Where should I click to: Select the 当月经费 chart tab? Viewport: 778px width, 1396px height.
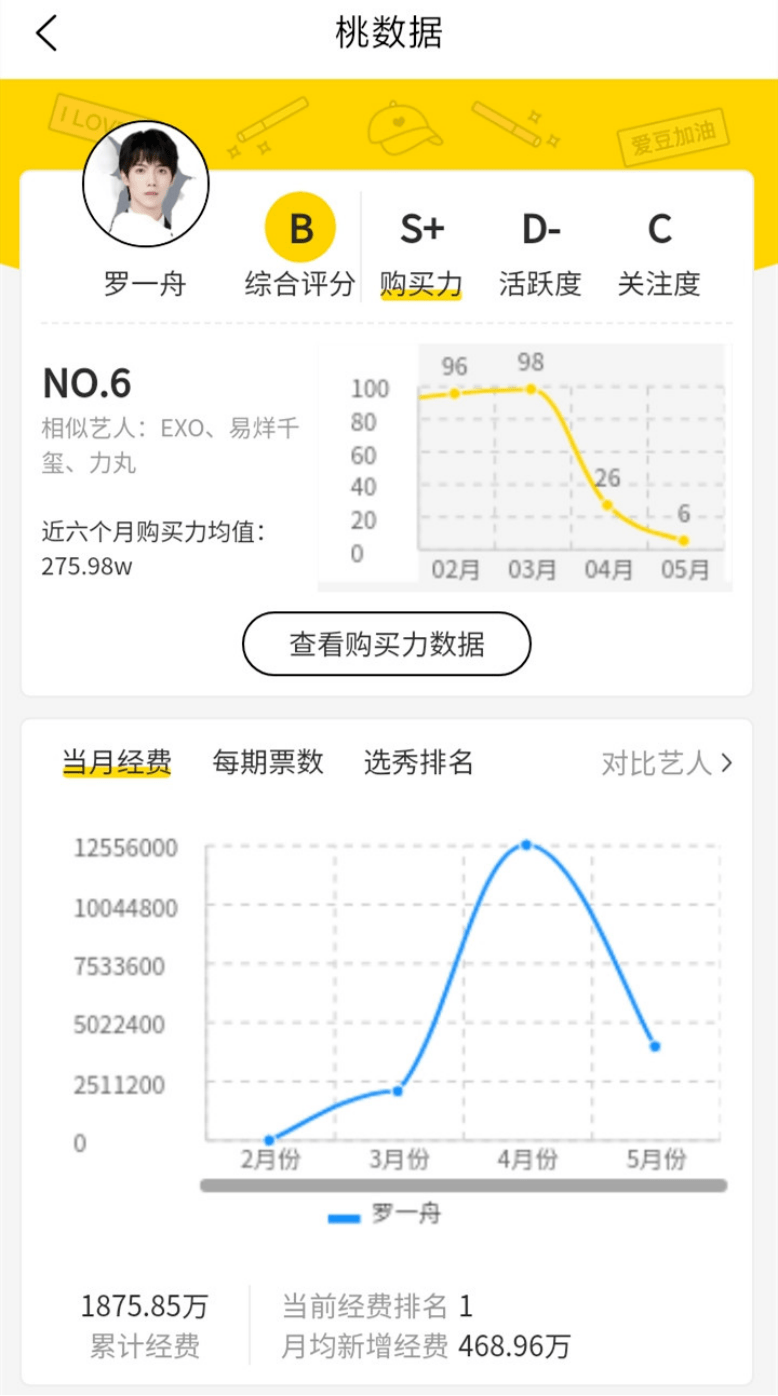coord(117,763)
